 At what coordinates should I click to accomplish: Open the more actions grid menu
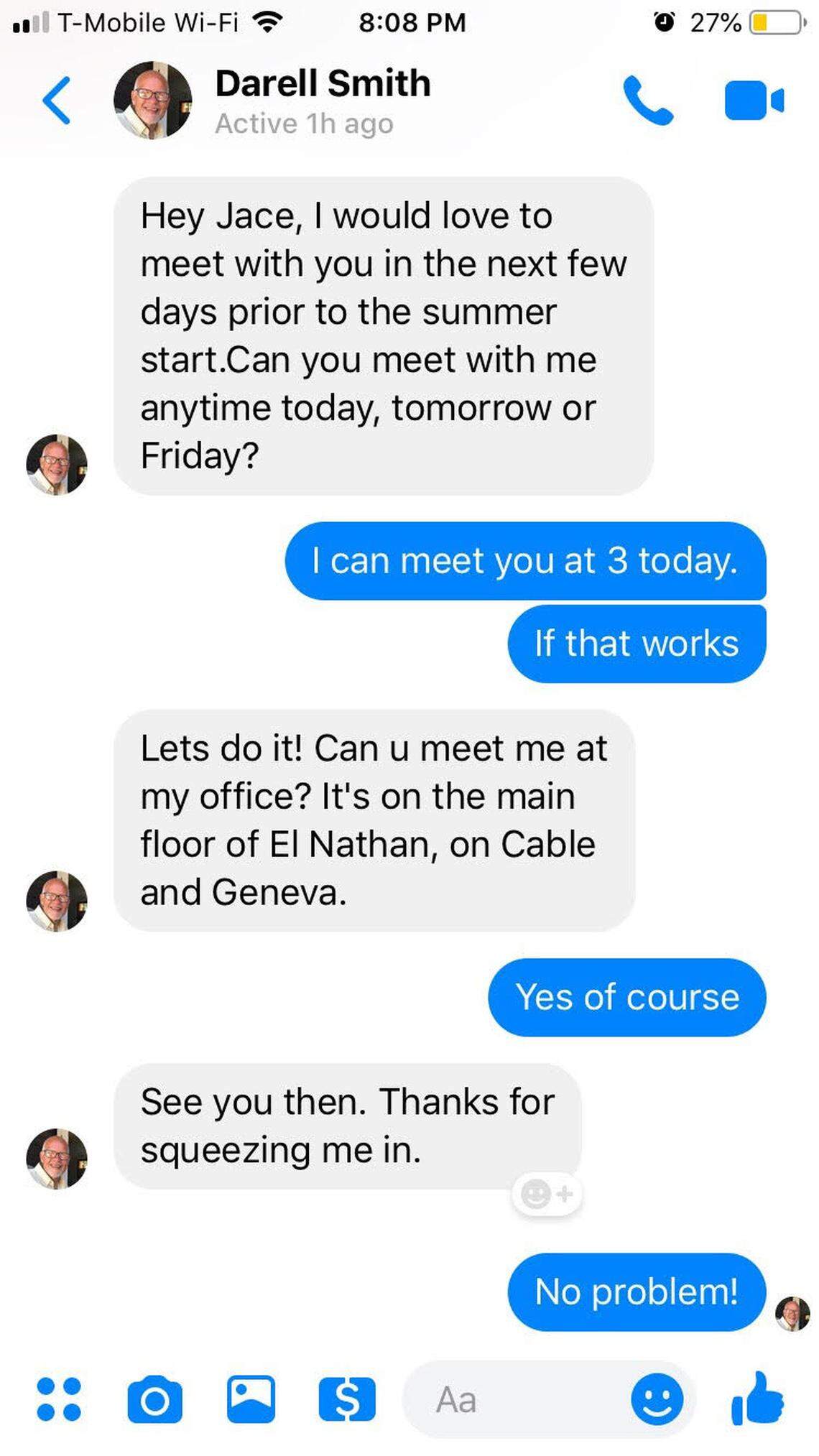tap(58, 1399)
